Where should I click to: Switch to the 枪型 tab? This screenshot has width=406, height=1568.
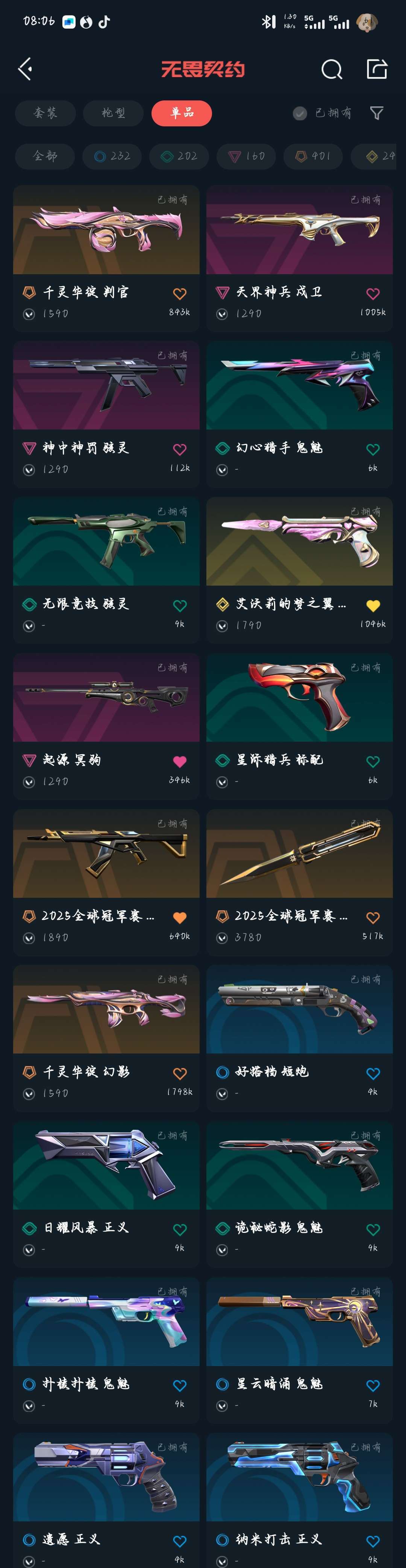pyautogui.click(x=113, y=113)
